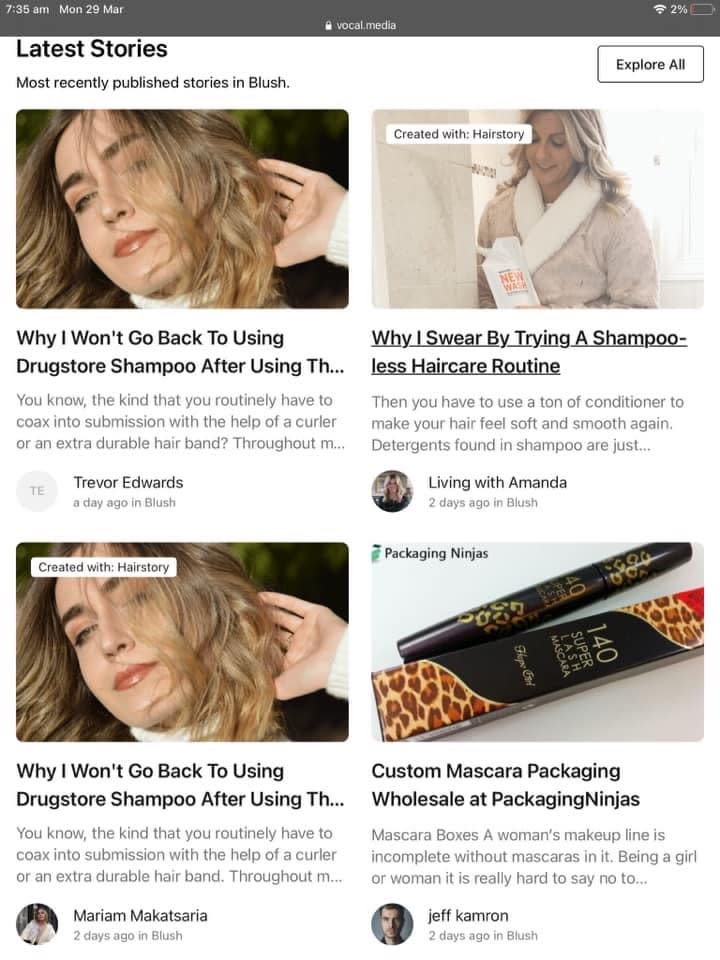Tap the Explore All button

tap(650, 64)
